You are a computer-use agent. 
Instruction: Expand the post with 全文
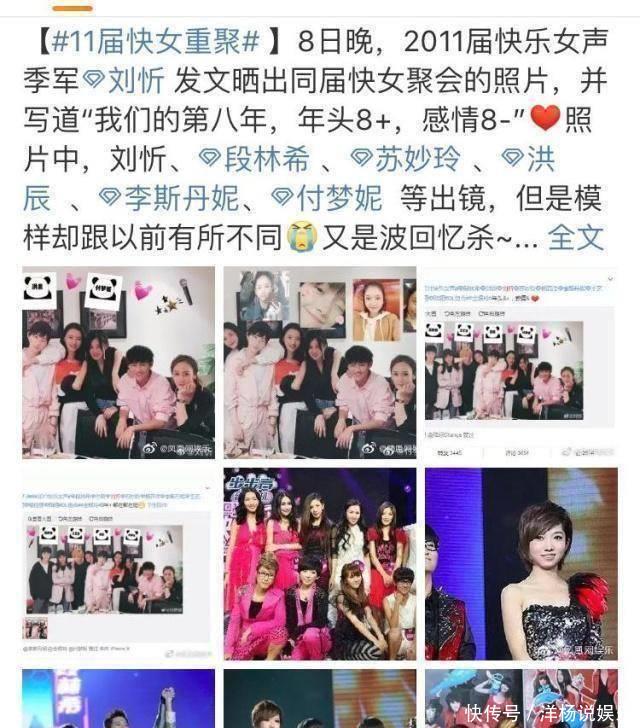pos(577,237)
